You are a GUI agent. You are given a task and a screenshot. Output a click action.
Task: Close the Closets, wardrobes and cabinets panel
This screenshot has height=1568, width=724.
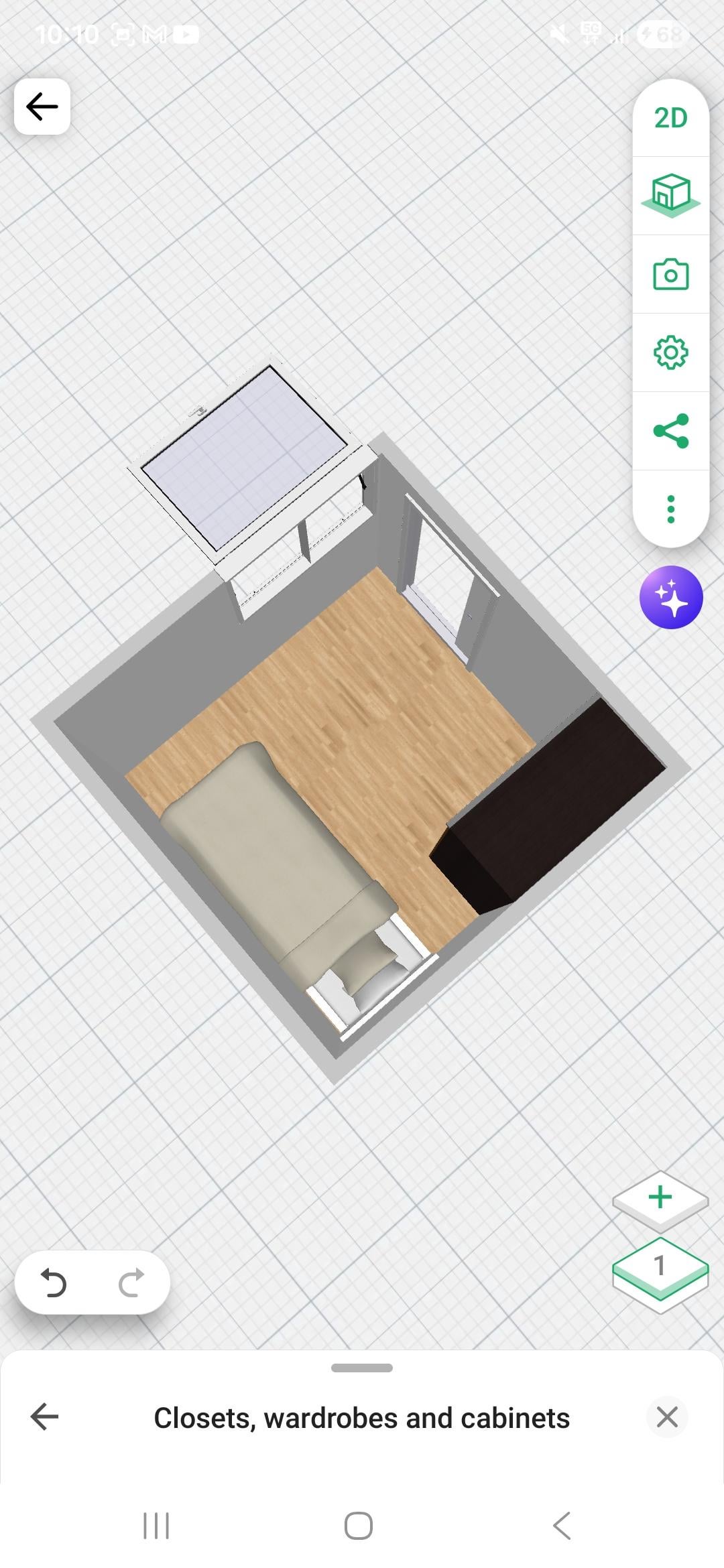[x=667, y=1417]
